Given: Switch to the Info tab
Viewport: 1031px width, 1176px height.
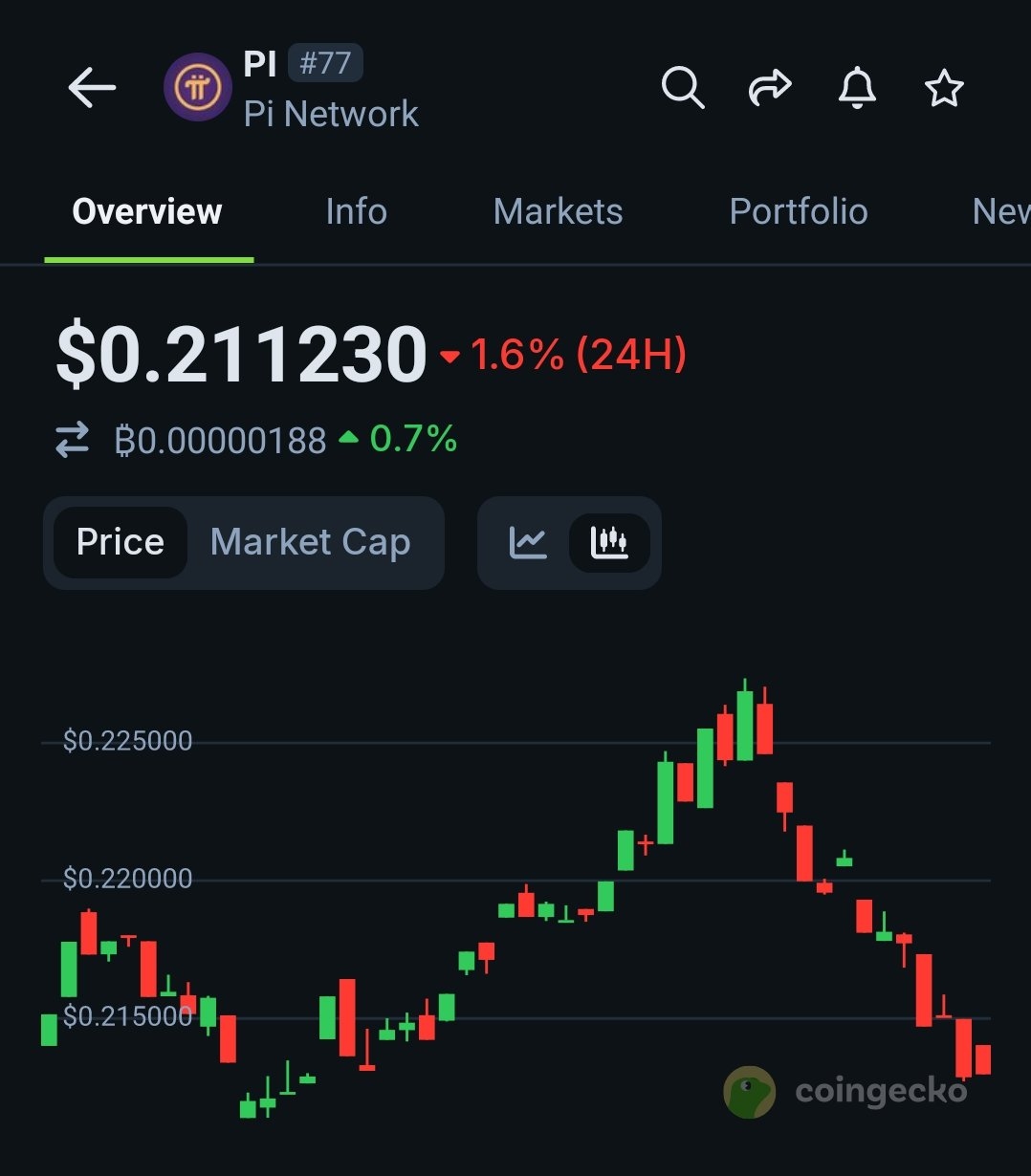Looking at the screenshot, I should pos(356,211).
